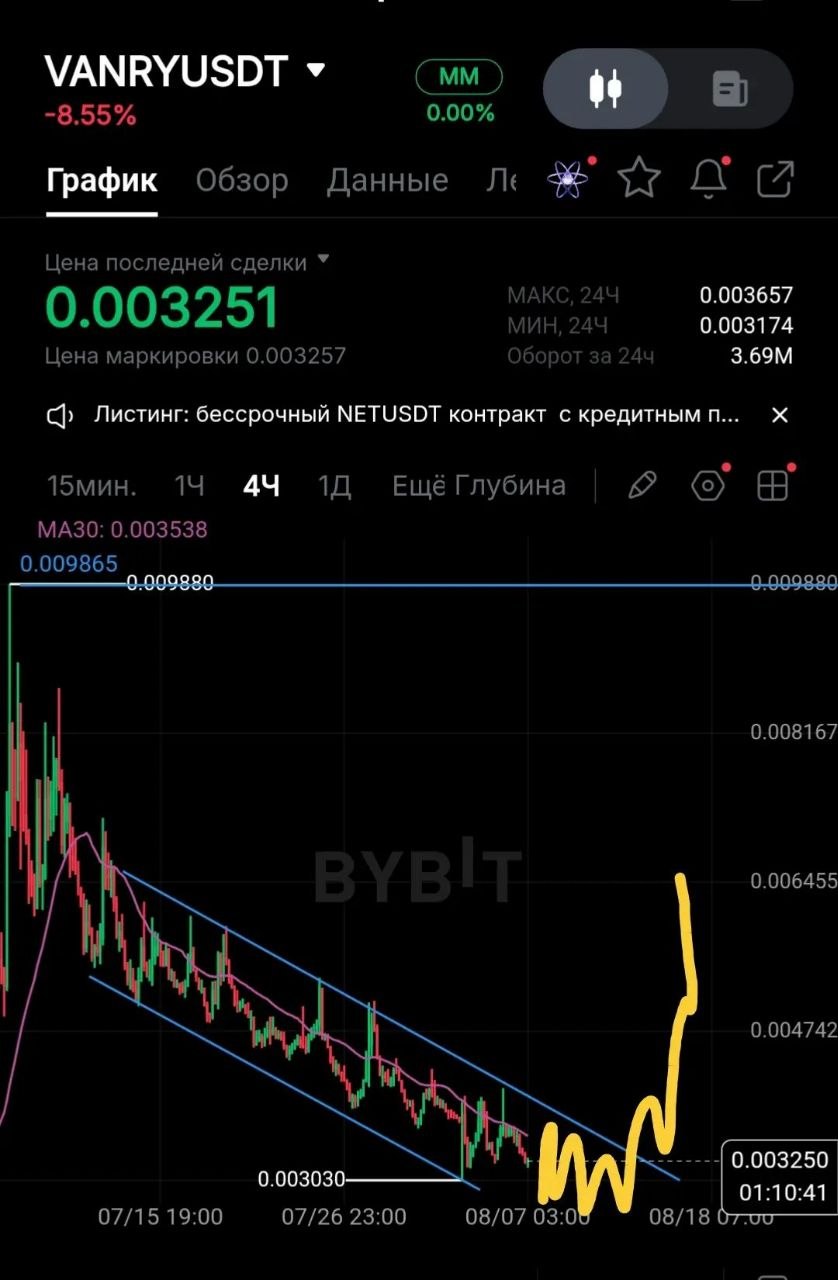Viewport: 838px width, 1280px height.
Task: Add VANRYUSDT to favorites with the star
Action: (x=639, y=179)
